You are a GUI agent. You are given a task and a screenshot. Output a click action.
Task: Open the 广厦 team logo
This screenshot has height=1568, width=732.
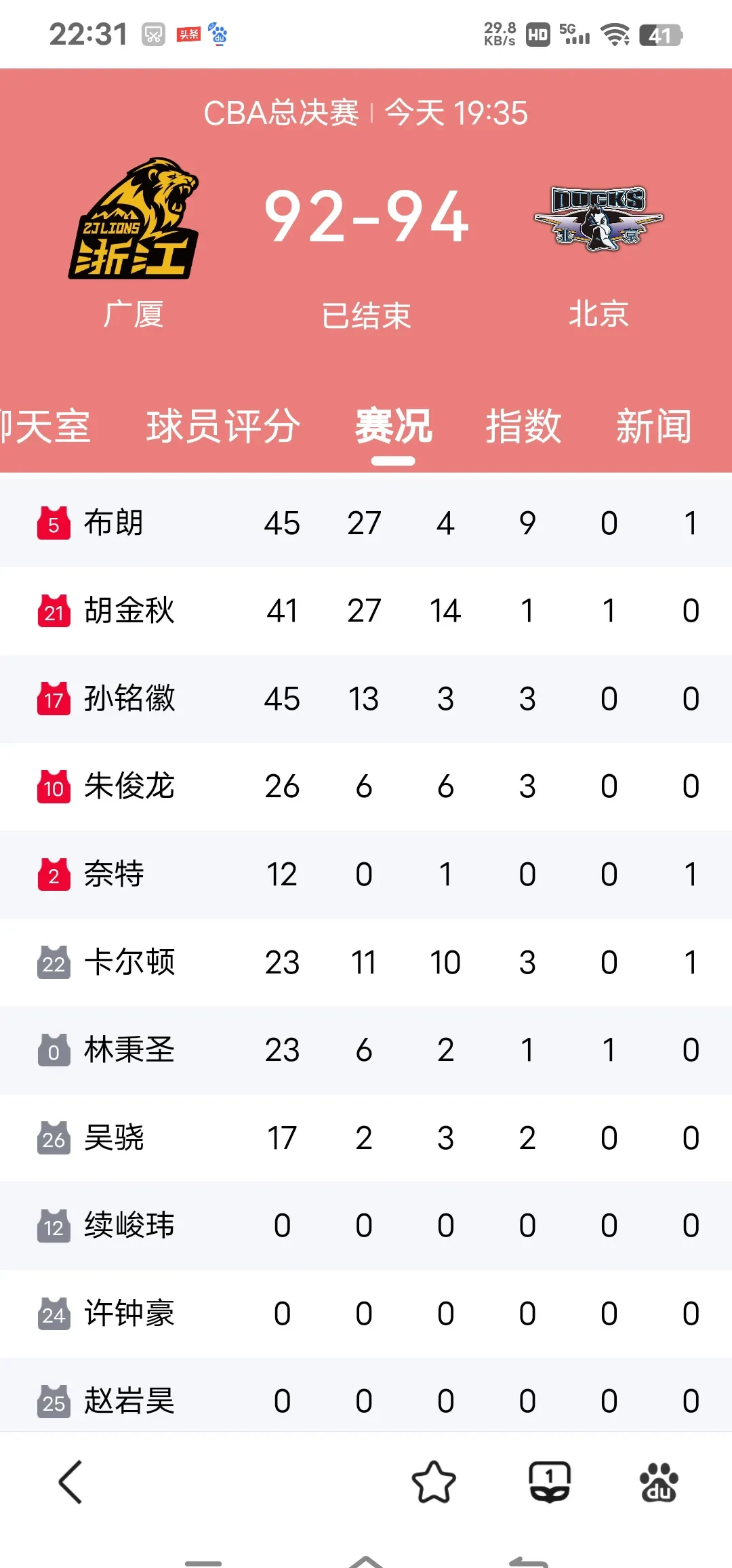(134, 219)
